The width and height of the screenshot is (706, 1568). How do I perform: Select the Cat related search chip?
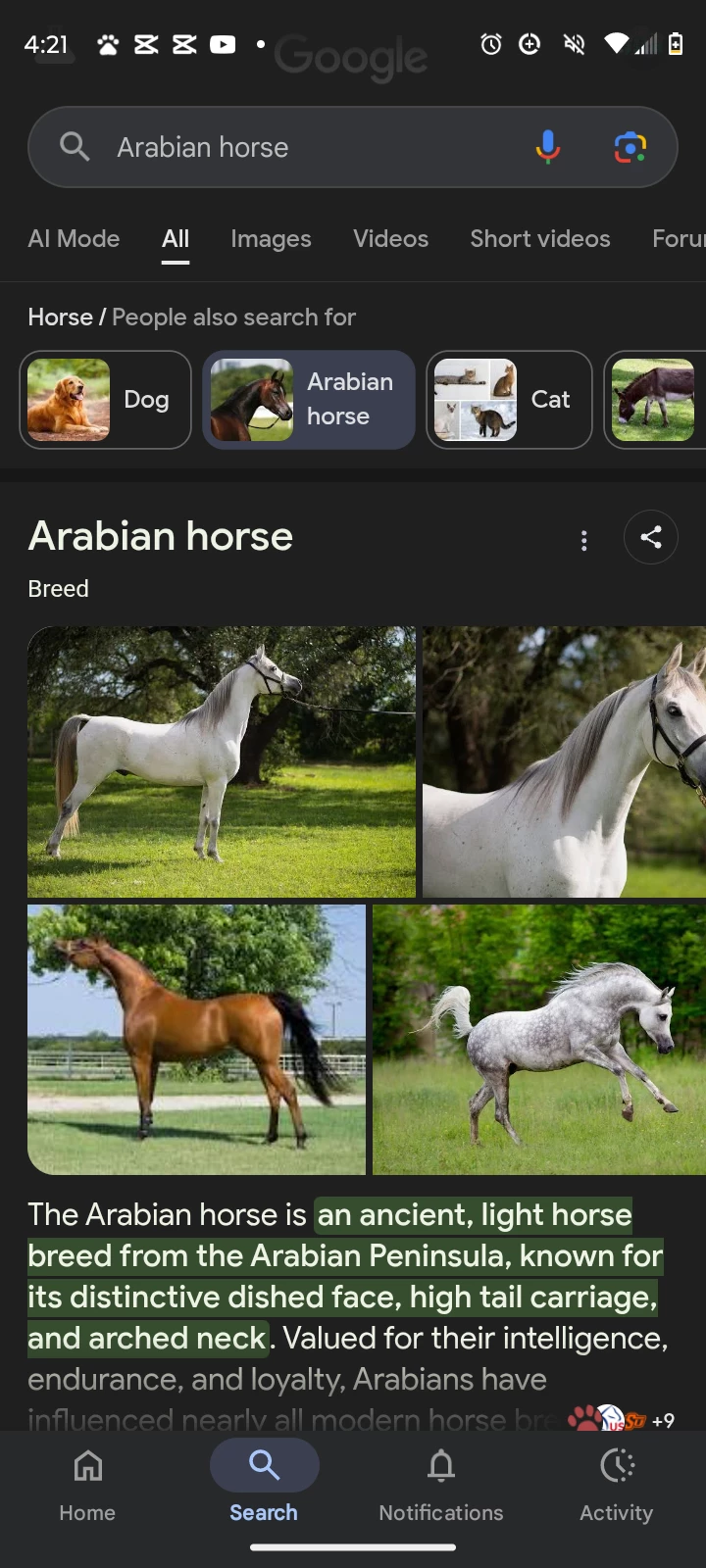pyautogui.click(x=509, y=400)
